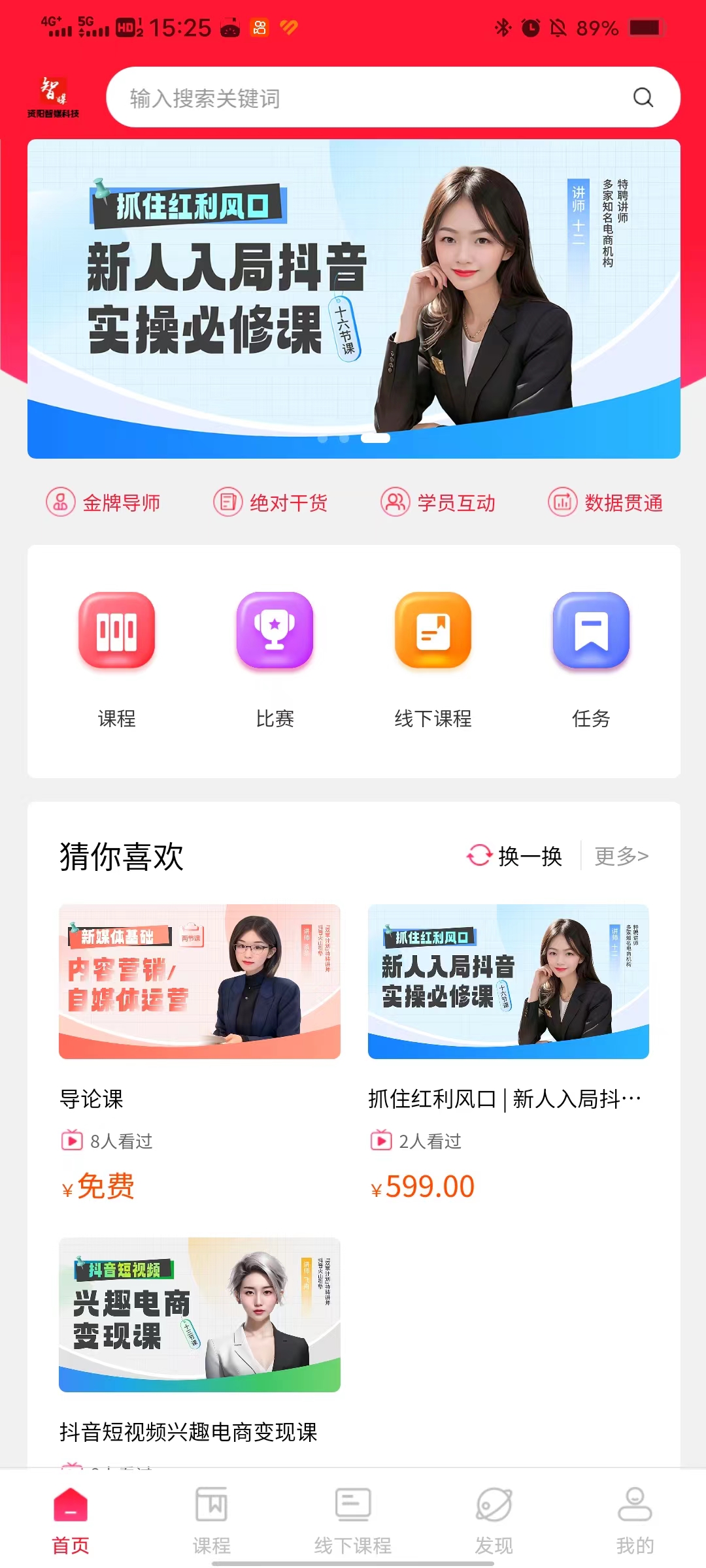Open the 导论课 free course thumbnail
706x1568 pixels.
tap(198, 981)
